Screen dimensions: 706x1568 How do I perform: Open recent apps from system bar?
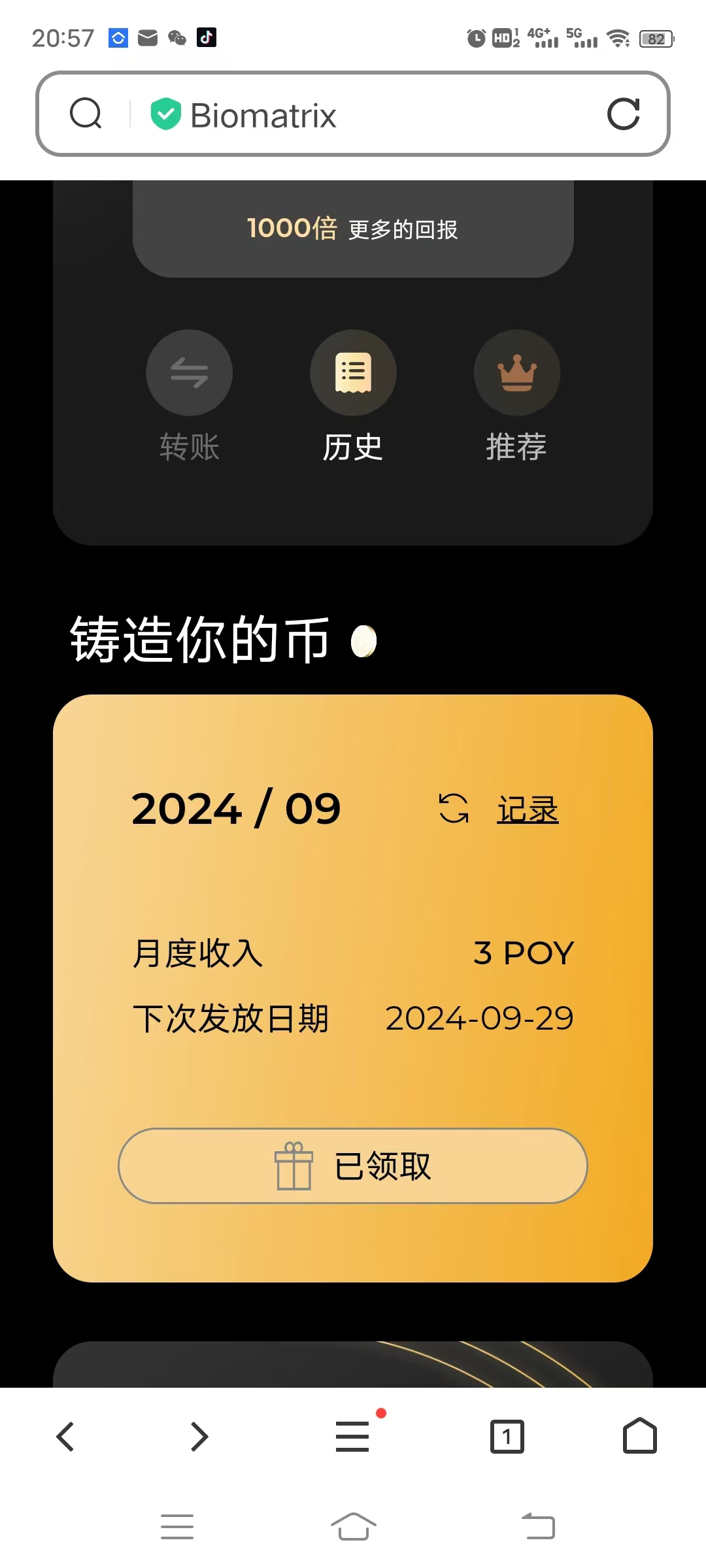click(177, 1527)
